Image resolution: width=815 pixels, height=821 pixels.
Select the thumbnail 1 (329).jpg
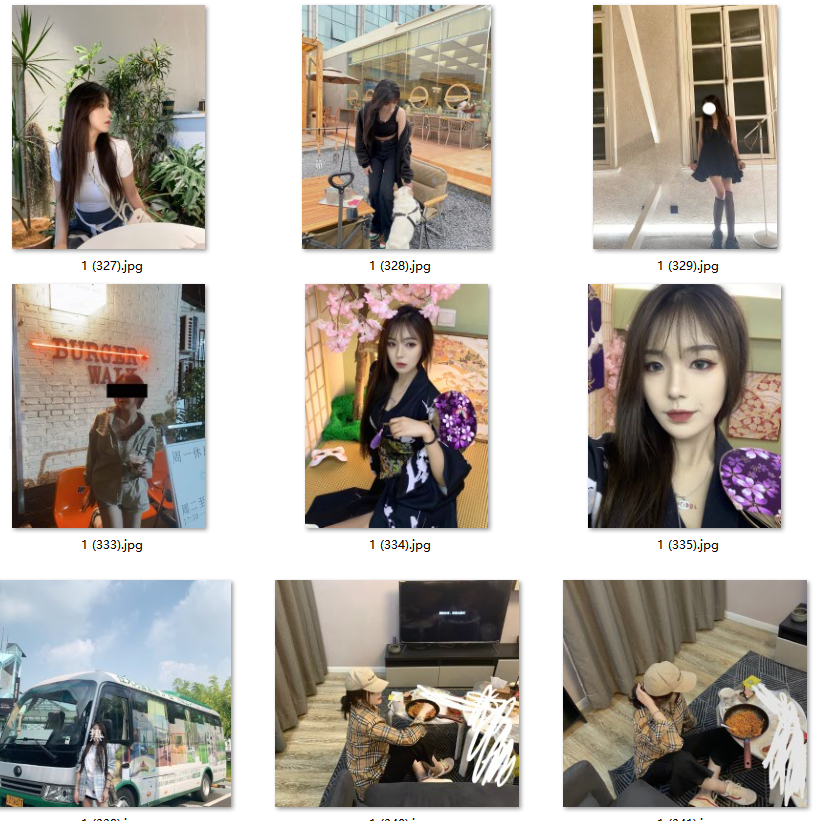click(685, 127)
